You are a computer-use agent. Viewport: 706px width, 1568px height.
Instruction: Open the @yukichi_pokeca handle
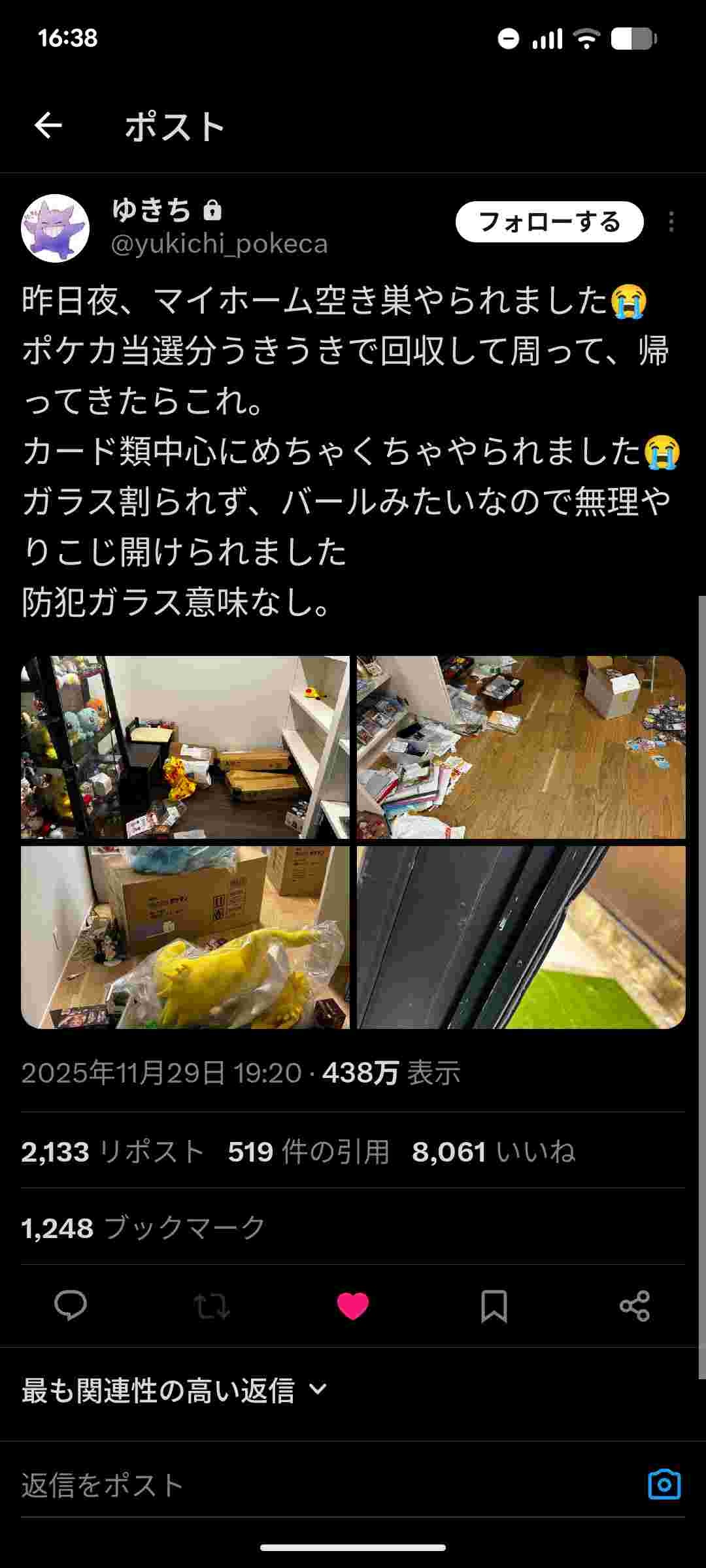click(220, 244)
